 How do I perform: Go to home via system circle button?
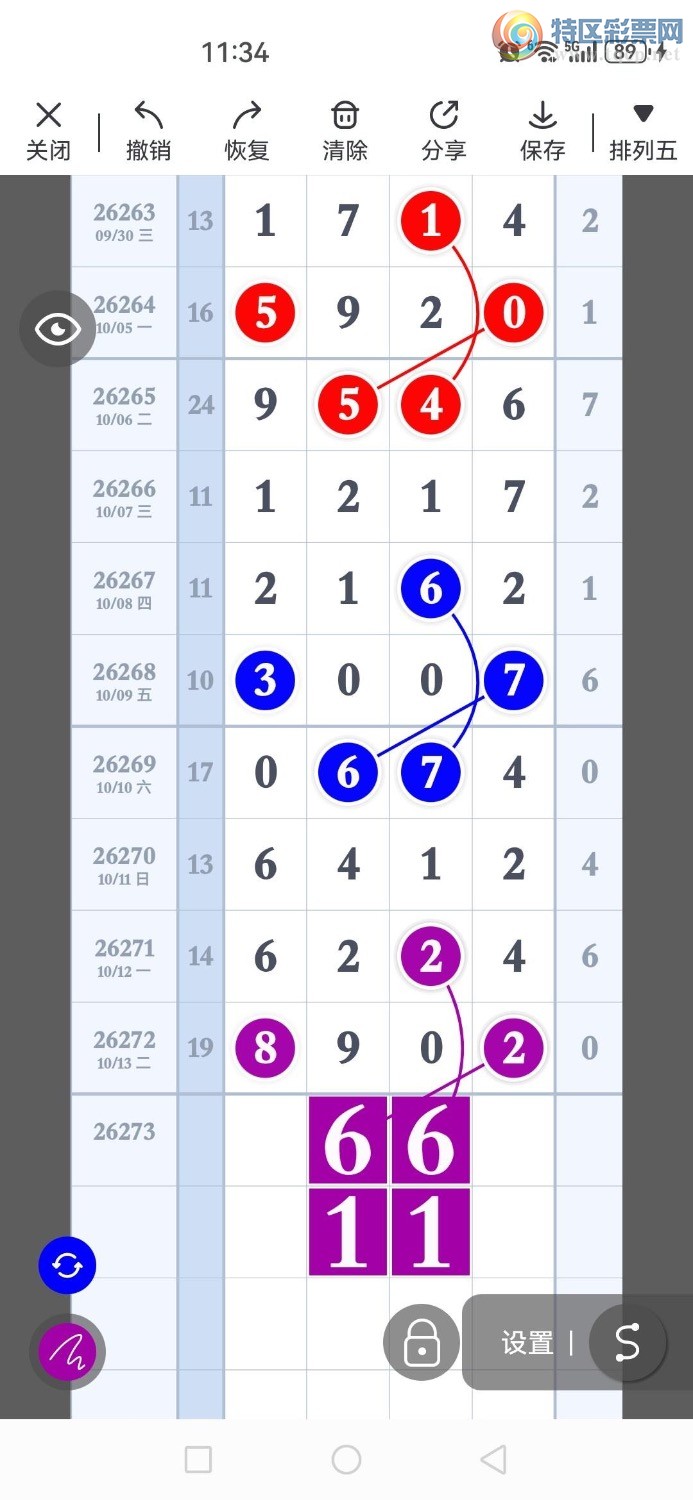pyautogui.click(x=346, y=1459)
